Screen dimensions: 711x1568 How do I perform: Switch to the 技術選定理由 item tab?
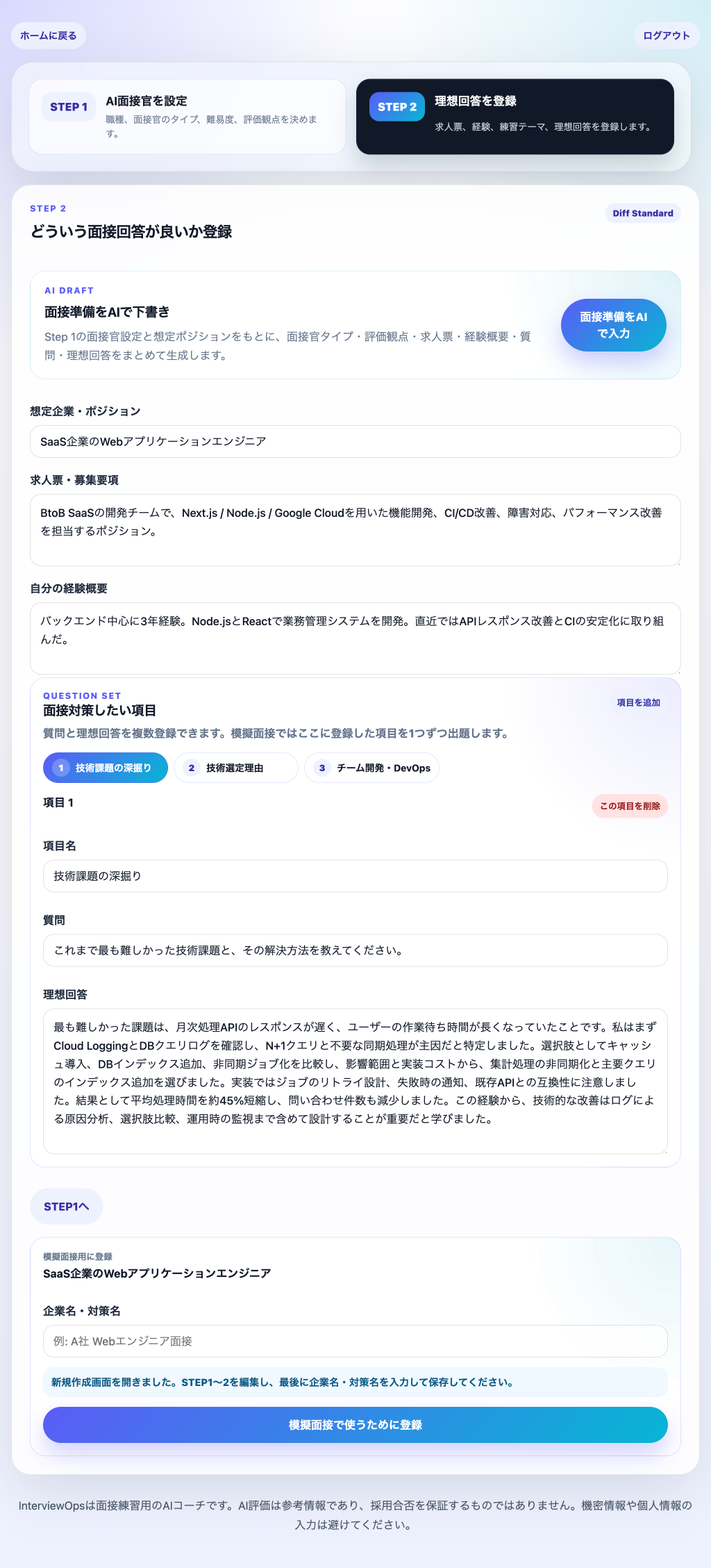pos(236,768)
